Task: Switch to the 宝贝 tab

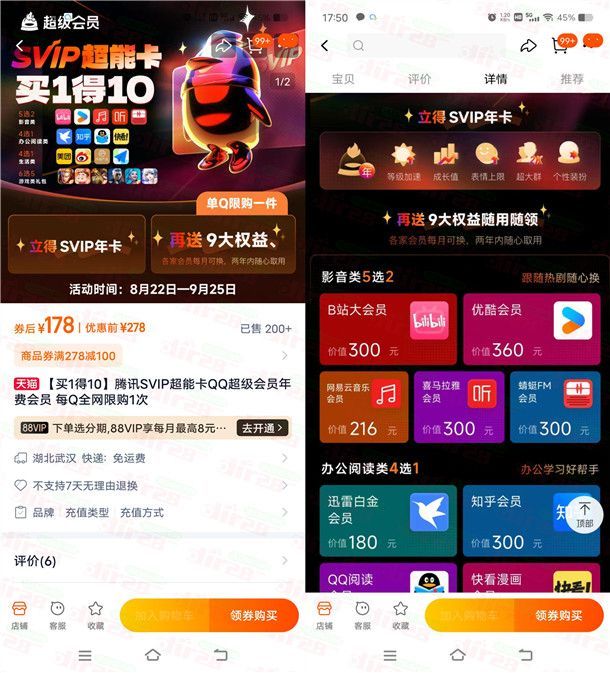Action: (x=343, y=79)
